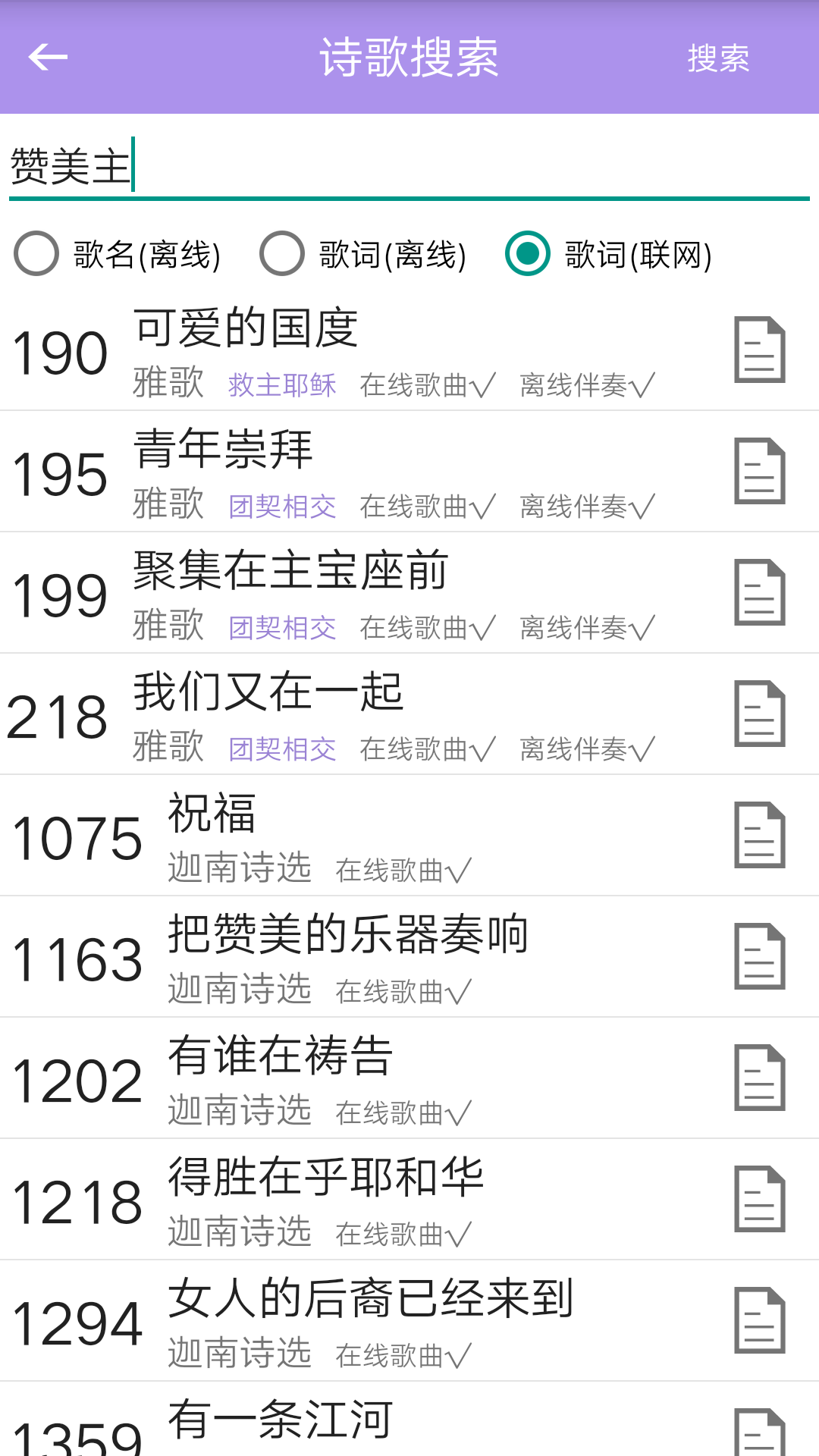The width and height of the screenshot is (819, 1456).
Task: Open the 团契相交 tag under 青年崇拜
Action: [x=282, y=507]
